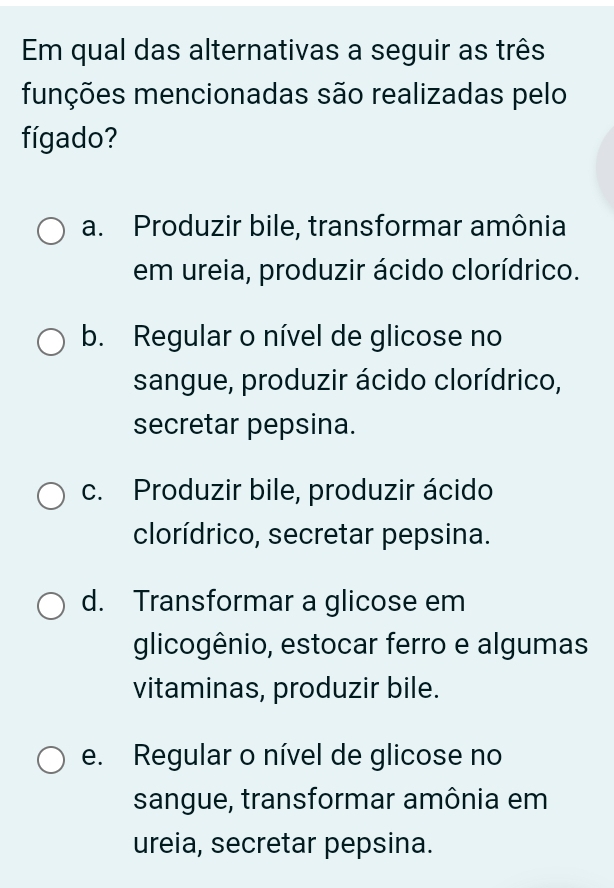Screen dimensions: 614x888
Task: Choose answer b starting with Regular o nível
Action: [x=51, y=343]
